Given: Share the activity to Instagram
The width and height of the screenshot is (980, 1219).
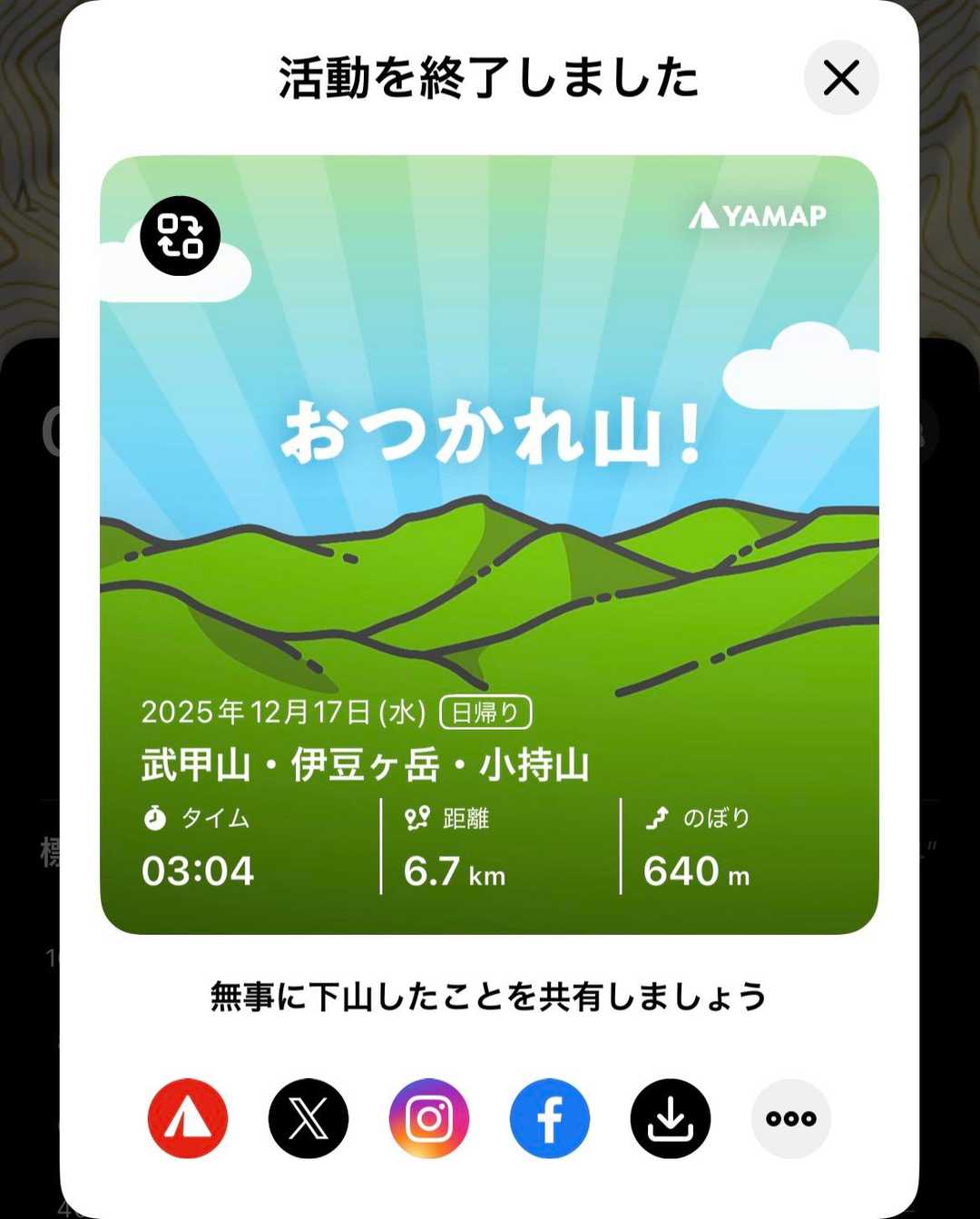Looking at the screenshot, I should point(429,1118).
